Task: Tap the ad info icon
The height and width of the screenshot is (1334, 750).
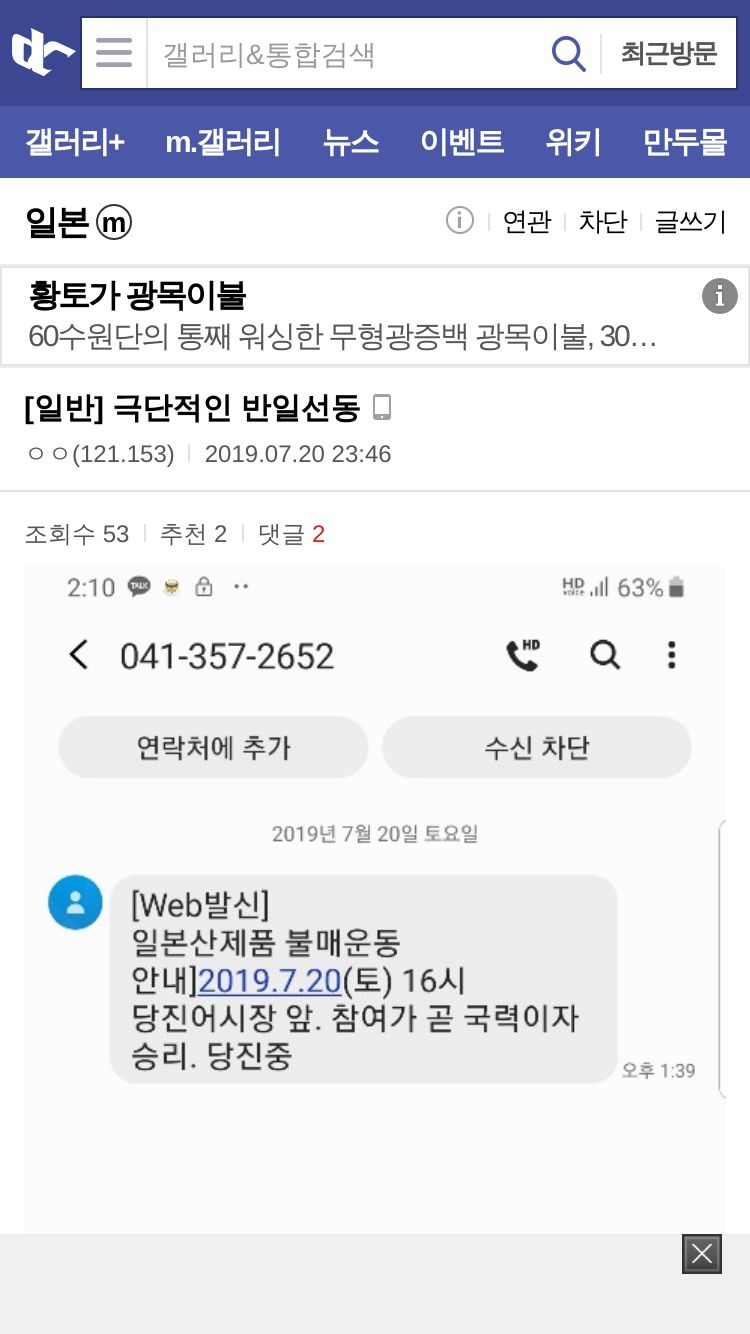Action: pyautogui.click(x=719, y=296)
